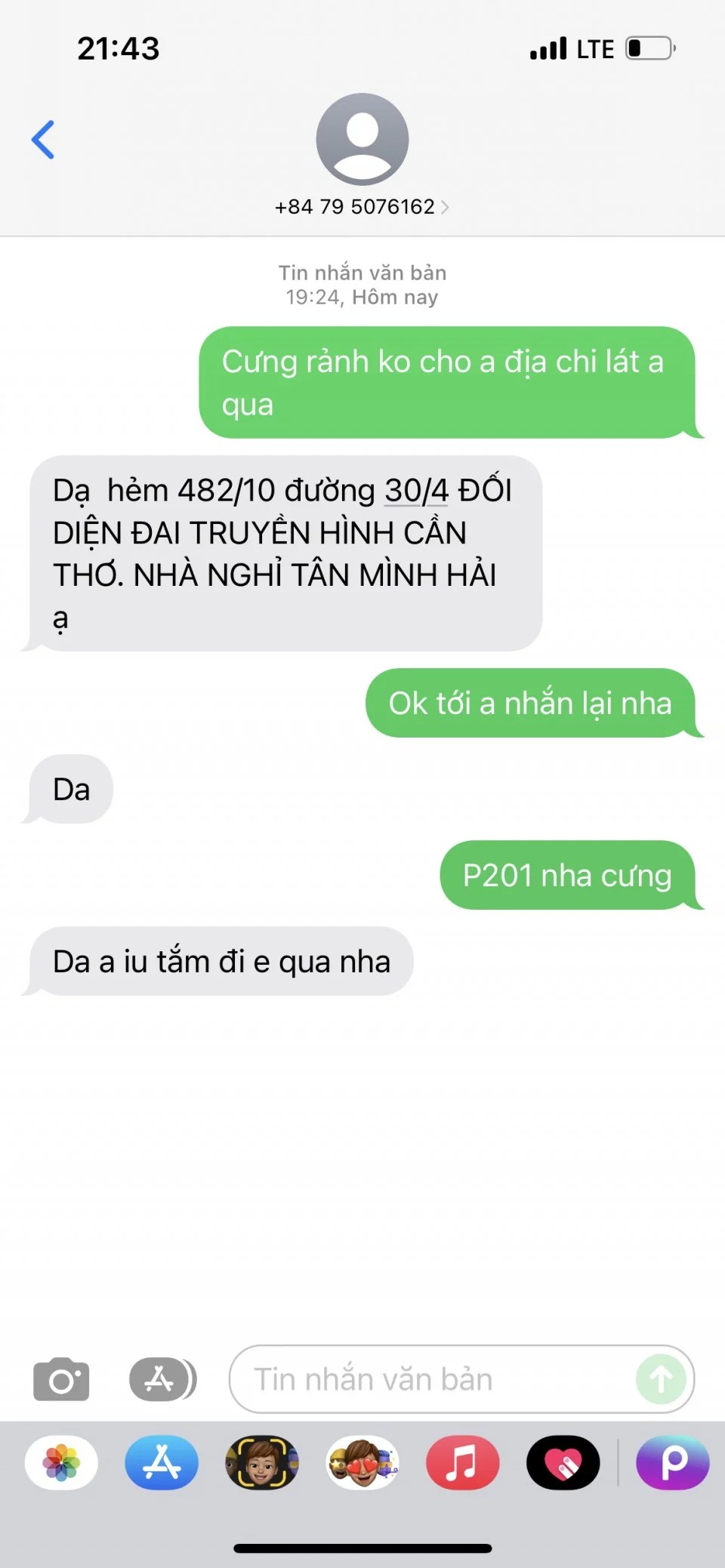The width and height of the screenshot is (725, 1568).
Task: Open the Music app in the app strip
Action: (462, 1463)
